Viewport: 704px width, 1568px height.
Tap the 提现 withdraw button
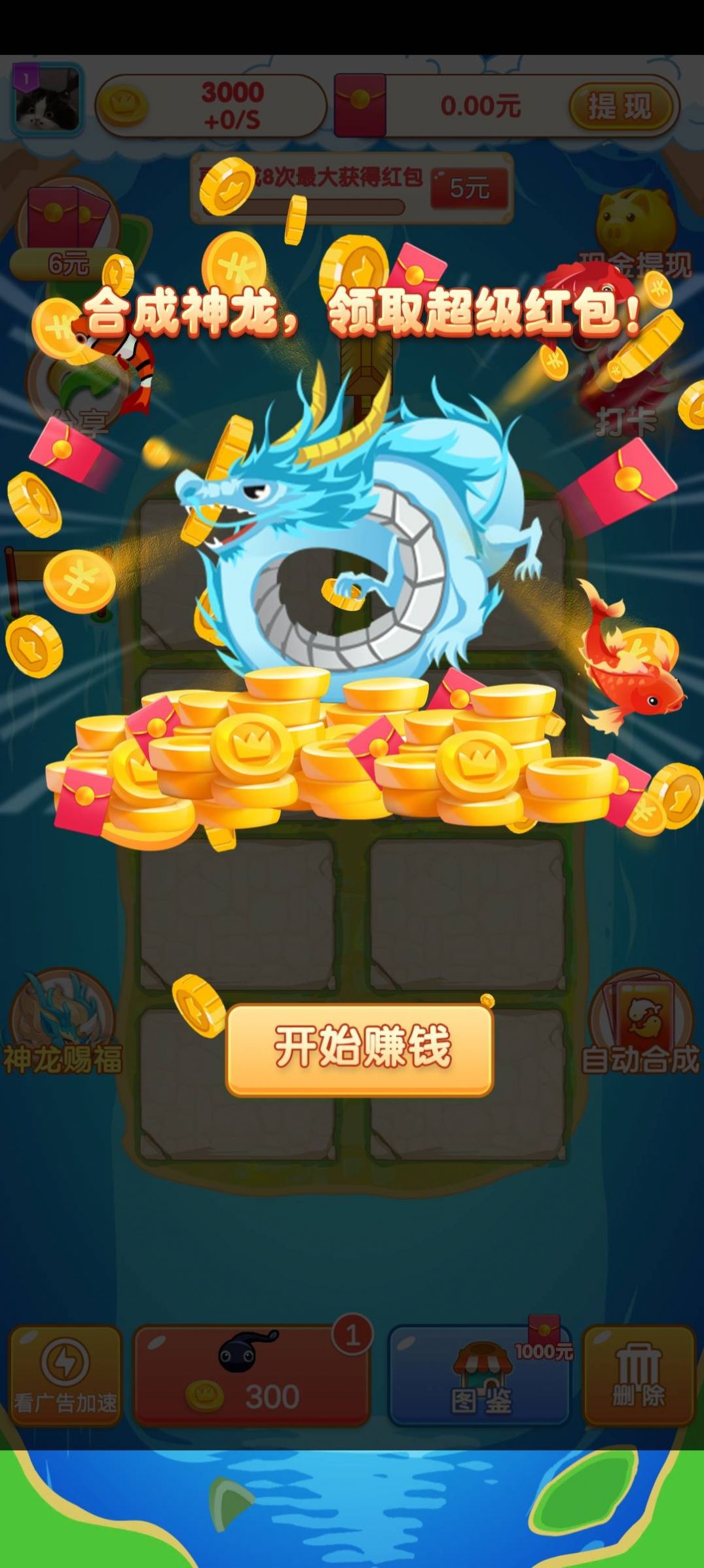[620, 107]
